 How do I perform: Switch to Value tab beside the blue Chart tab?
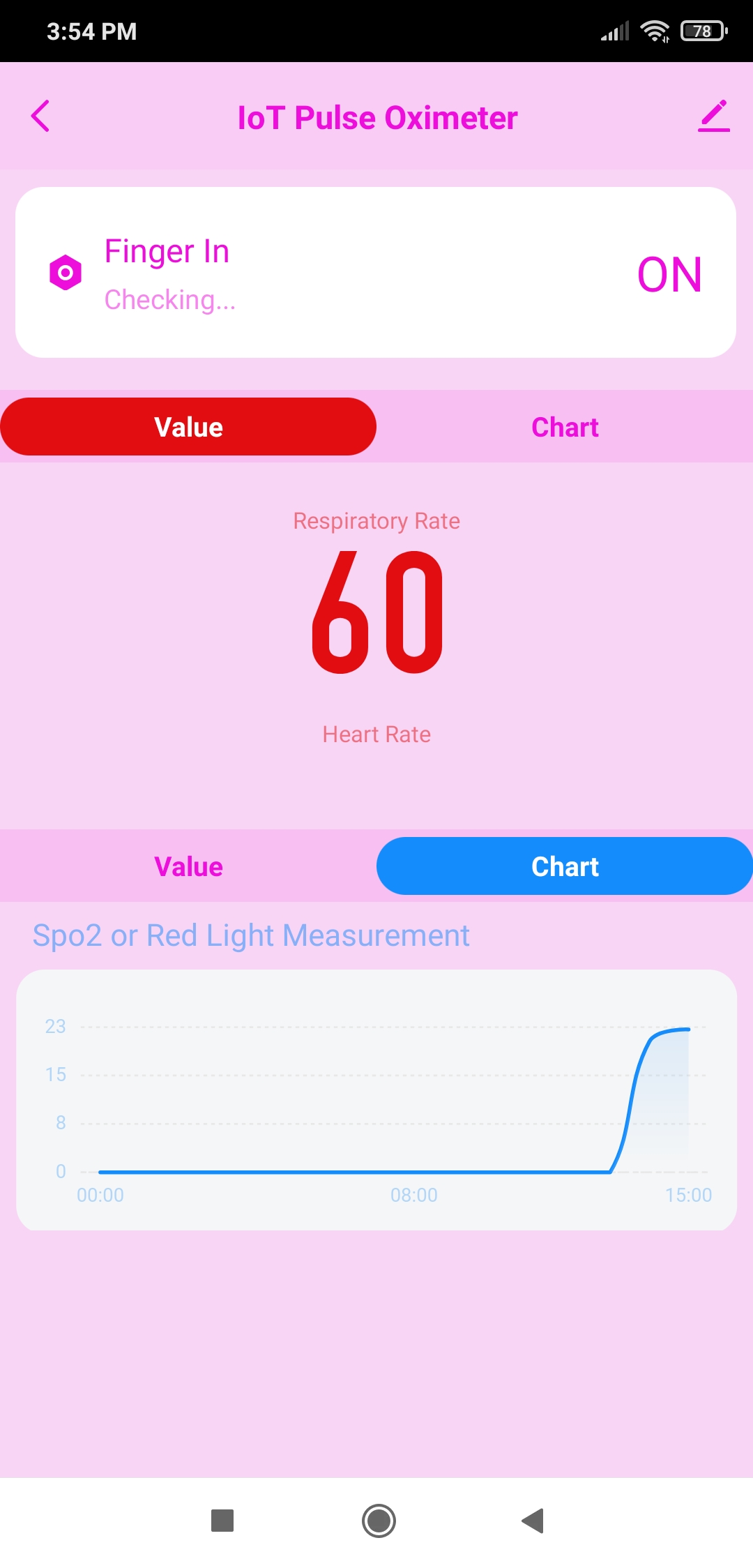coord(188,866)
